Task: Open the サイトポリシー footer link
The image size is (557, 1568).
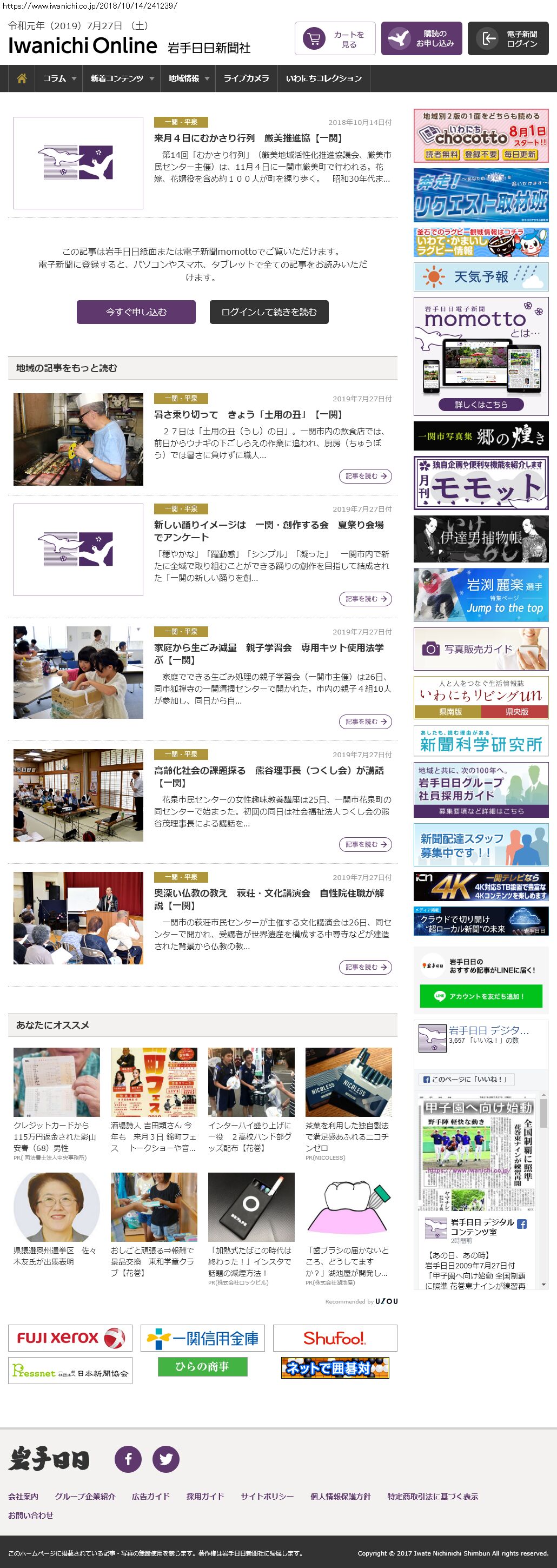Action: (x=267, y=1496)
